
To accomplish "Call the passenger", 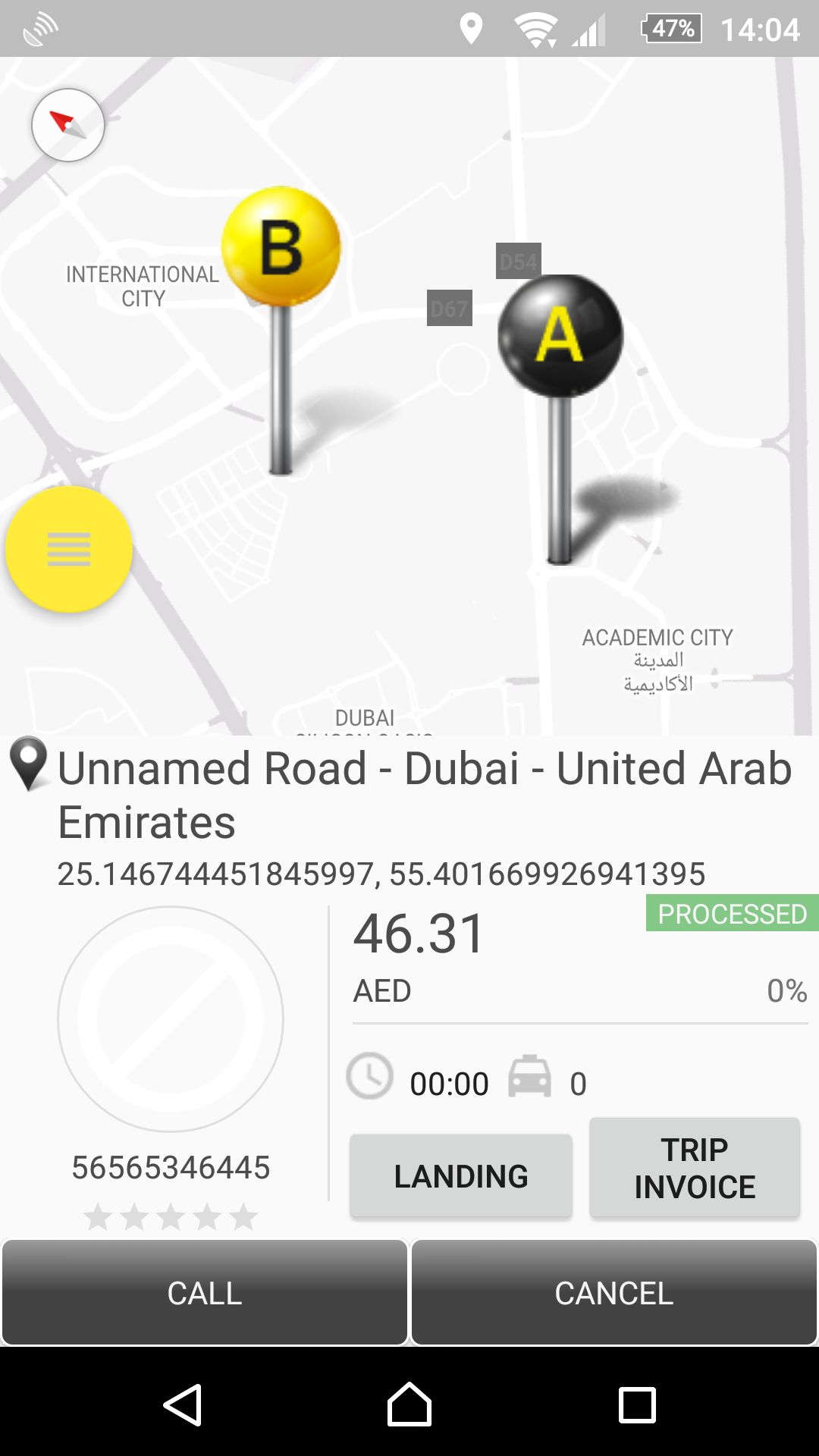I will tap(205, 1293).
